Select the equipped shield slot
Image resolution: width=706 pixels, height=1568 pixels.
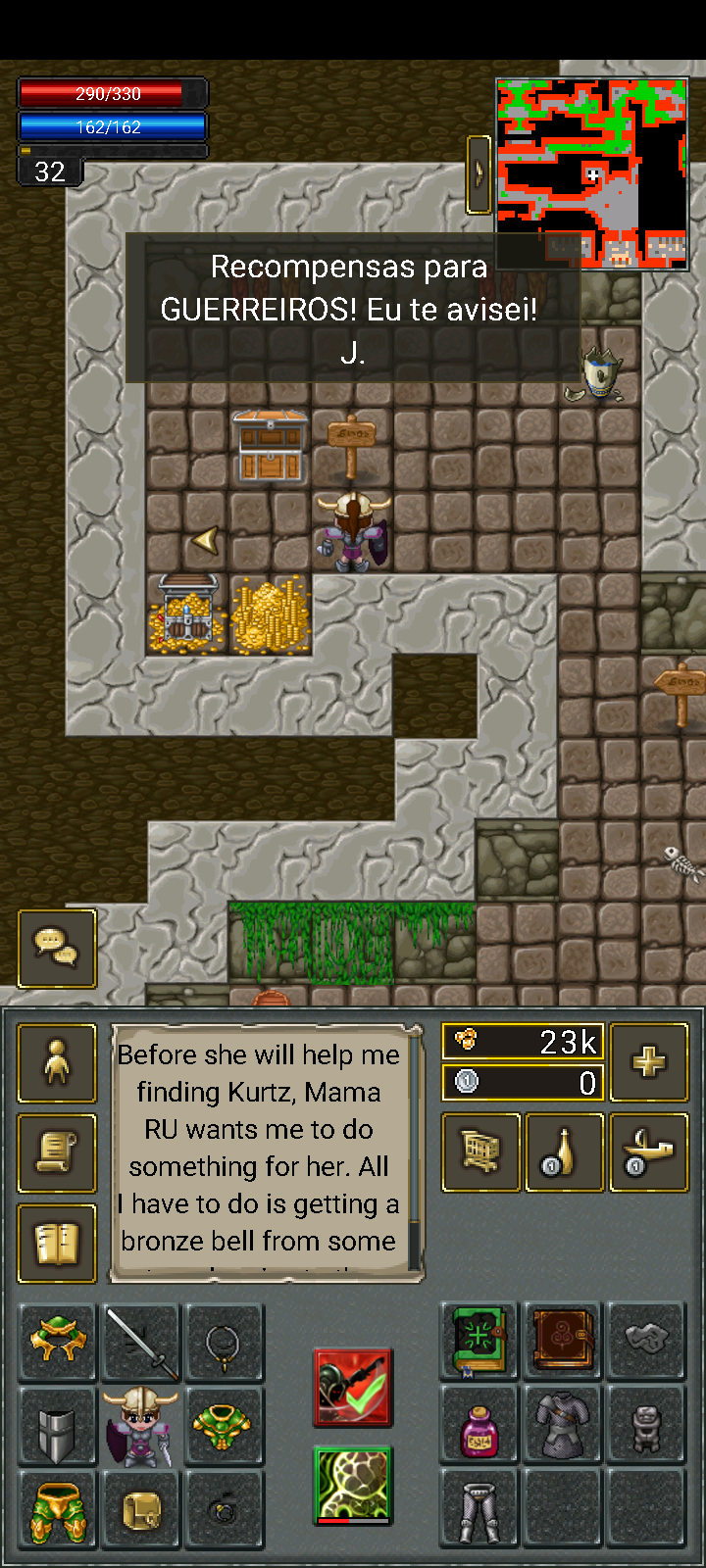click(57, 1427)
